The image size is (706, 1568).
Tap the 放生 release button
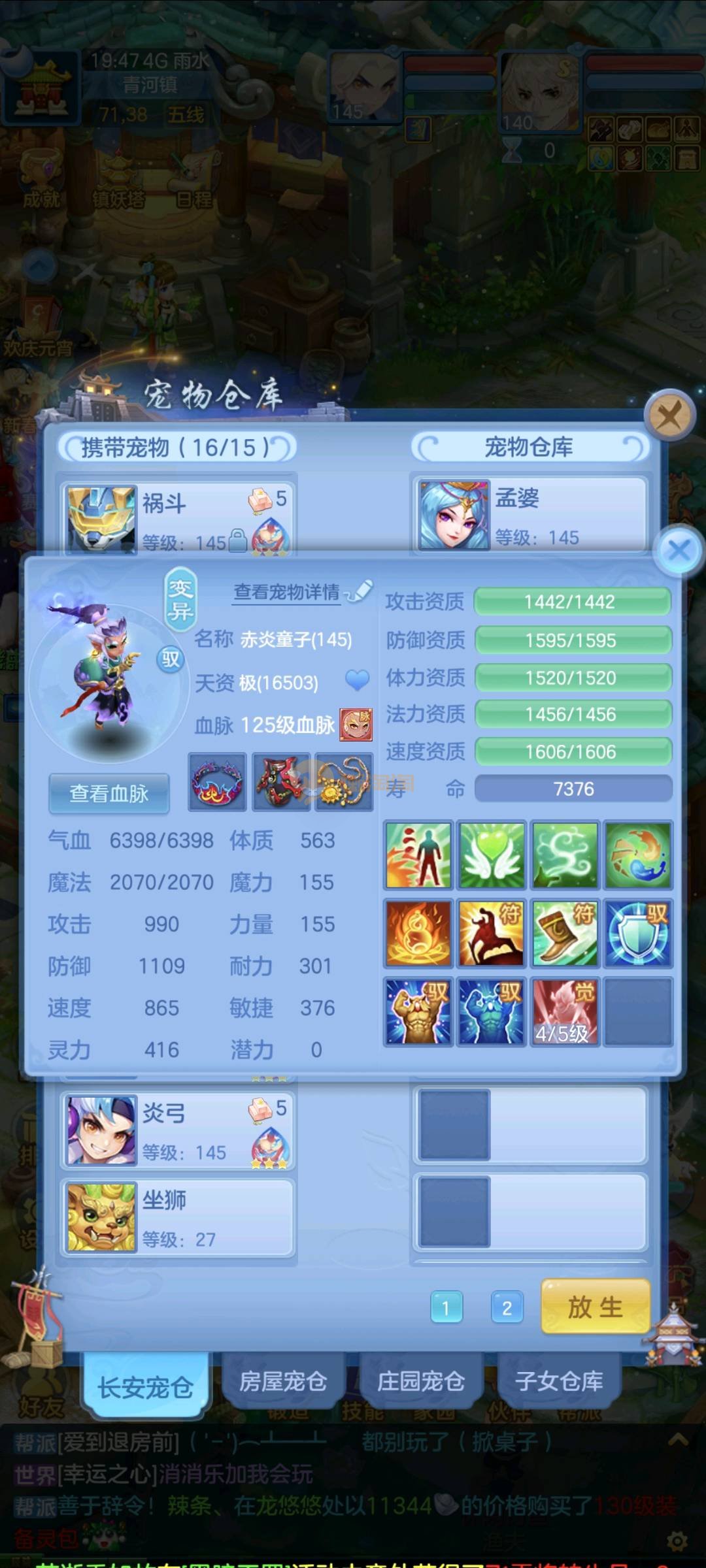[595, 1307]
